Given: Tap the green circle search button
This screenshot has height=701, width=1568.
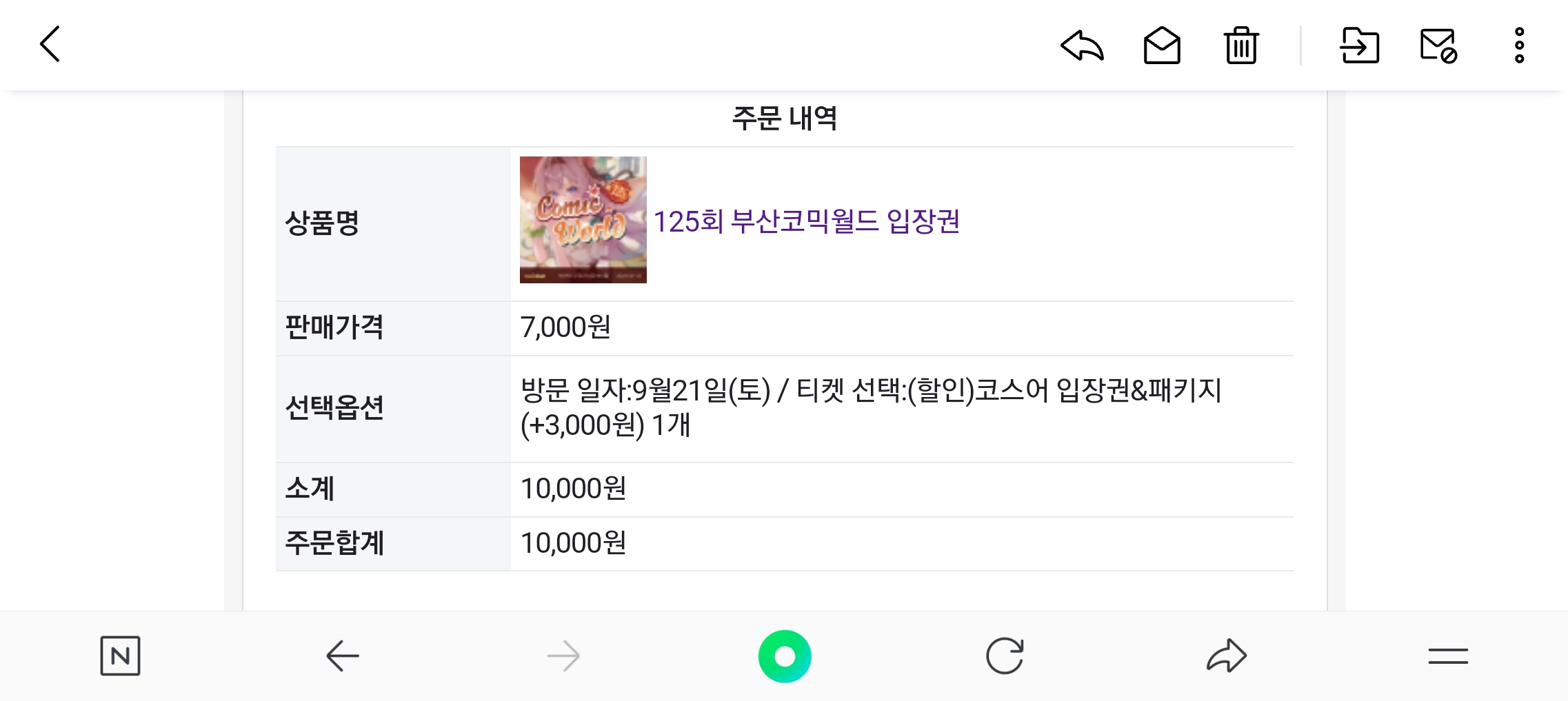Looking at the screenshot, I should pos(785,656).
